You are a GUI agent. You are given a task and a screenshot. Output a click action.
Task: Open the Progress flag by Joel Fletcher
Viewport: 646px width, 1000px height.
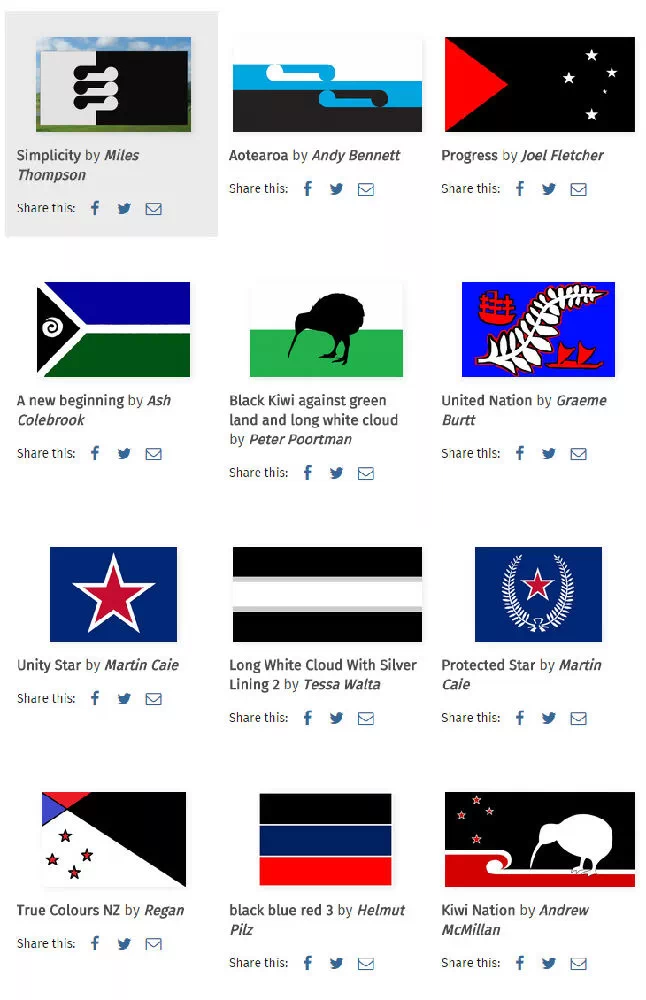539,85
